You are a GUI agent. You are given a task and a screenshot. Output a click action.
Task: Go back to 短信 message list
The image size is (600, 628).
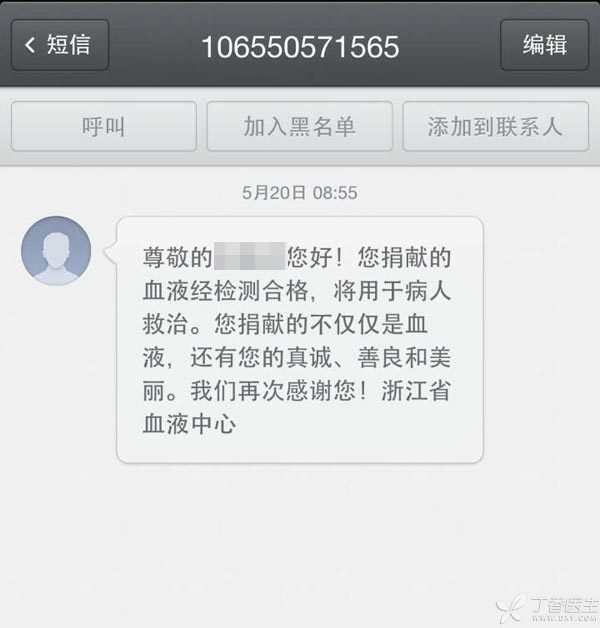tap(59, 45)
